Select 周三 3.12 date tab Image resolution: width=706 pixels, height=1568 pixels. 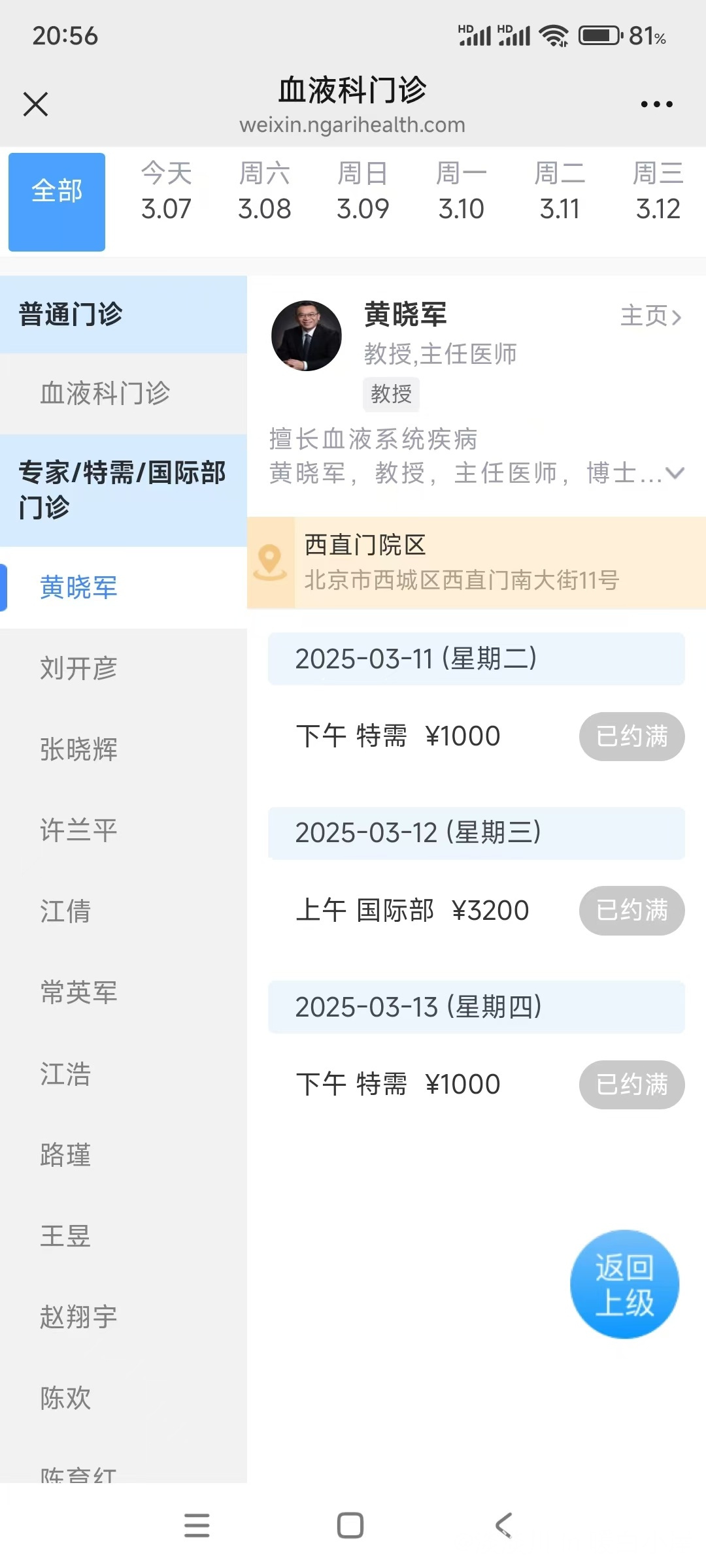[658, 191]
